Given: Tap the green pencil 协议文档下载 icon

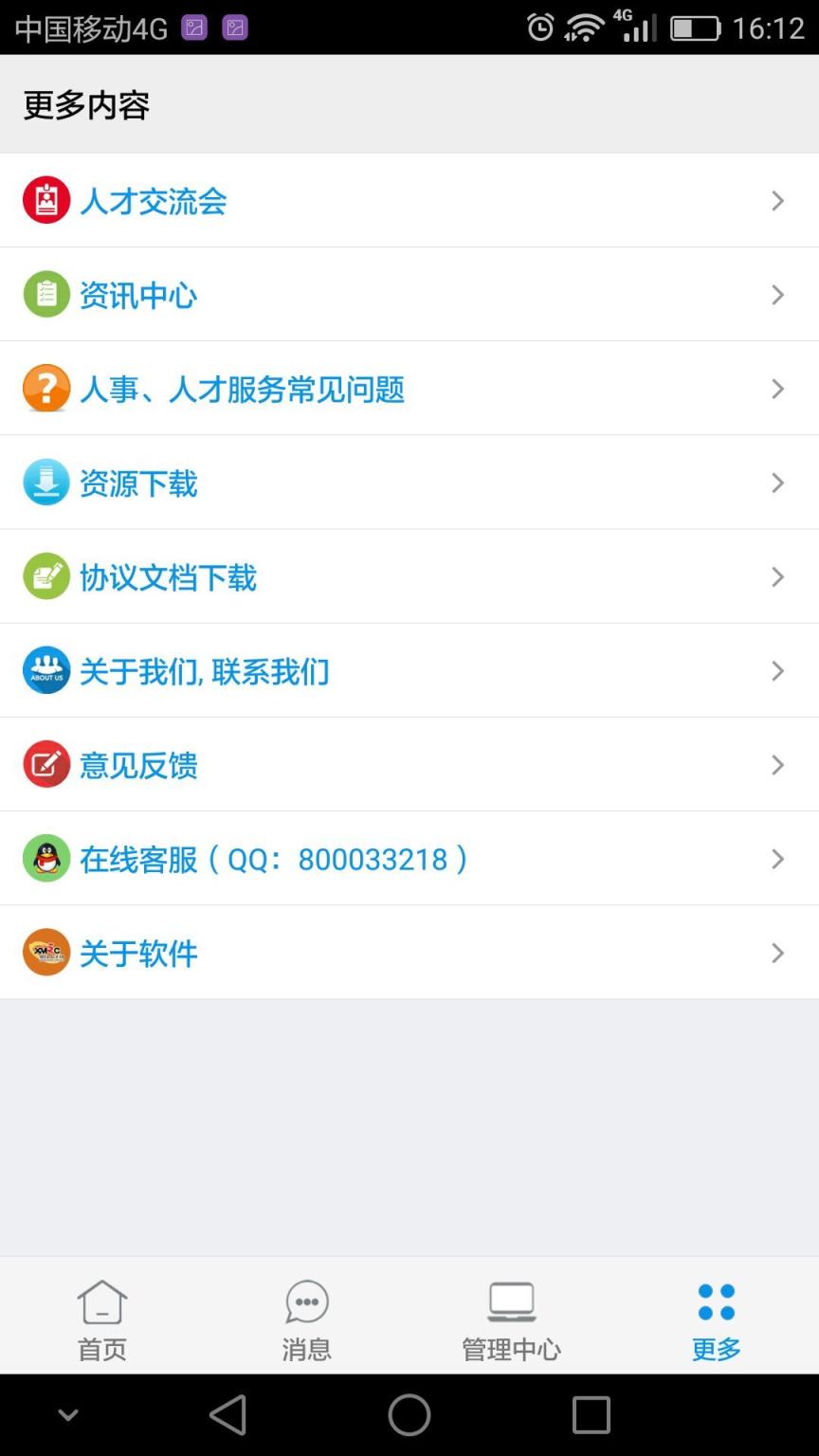Looking at the screenshot, I should pyautogui.click(x=46, y=575).
